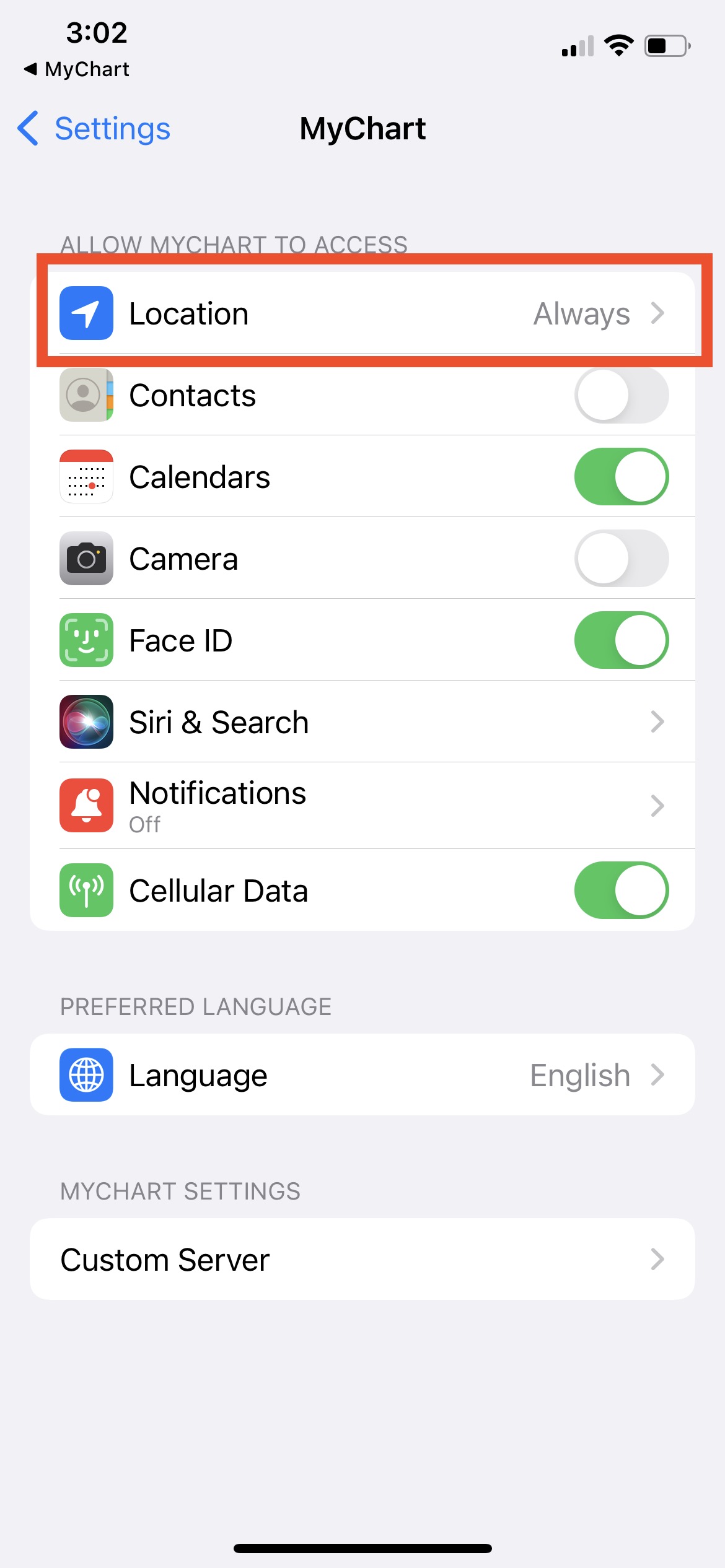Viewport: 725px width, 1568px height.
Task: Return to the MyChart app
Action: pyautogui.click(x=77, y=69)
